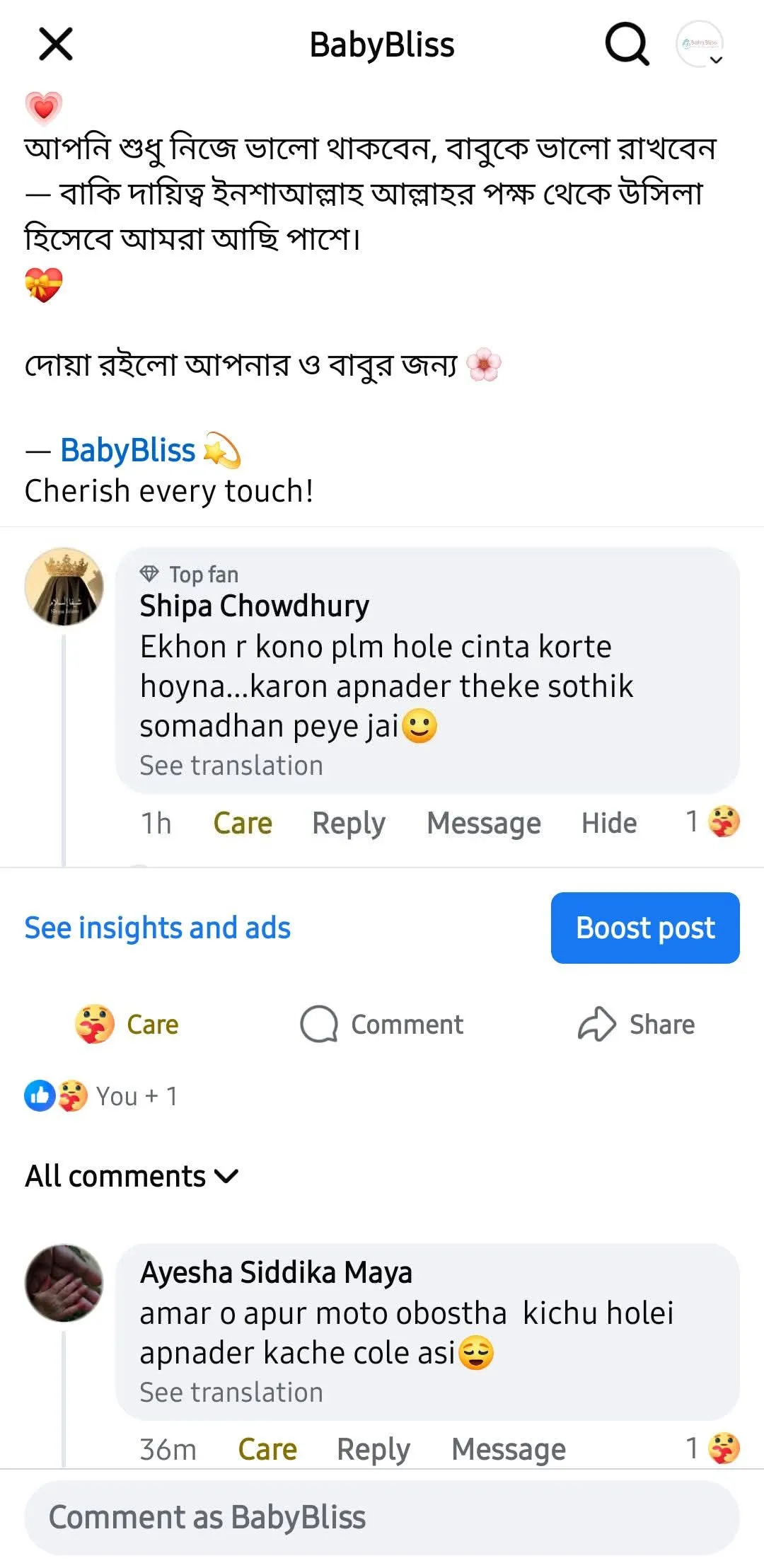Screen dimensions: 764x1568
Task: Reply to Shipa Chowdhury's comment
Action: coord(349,823)
